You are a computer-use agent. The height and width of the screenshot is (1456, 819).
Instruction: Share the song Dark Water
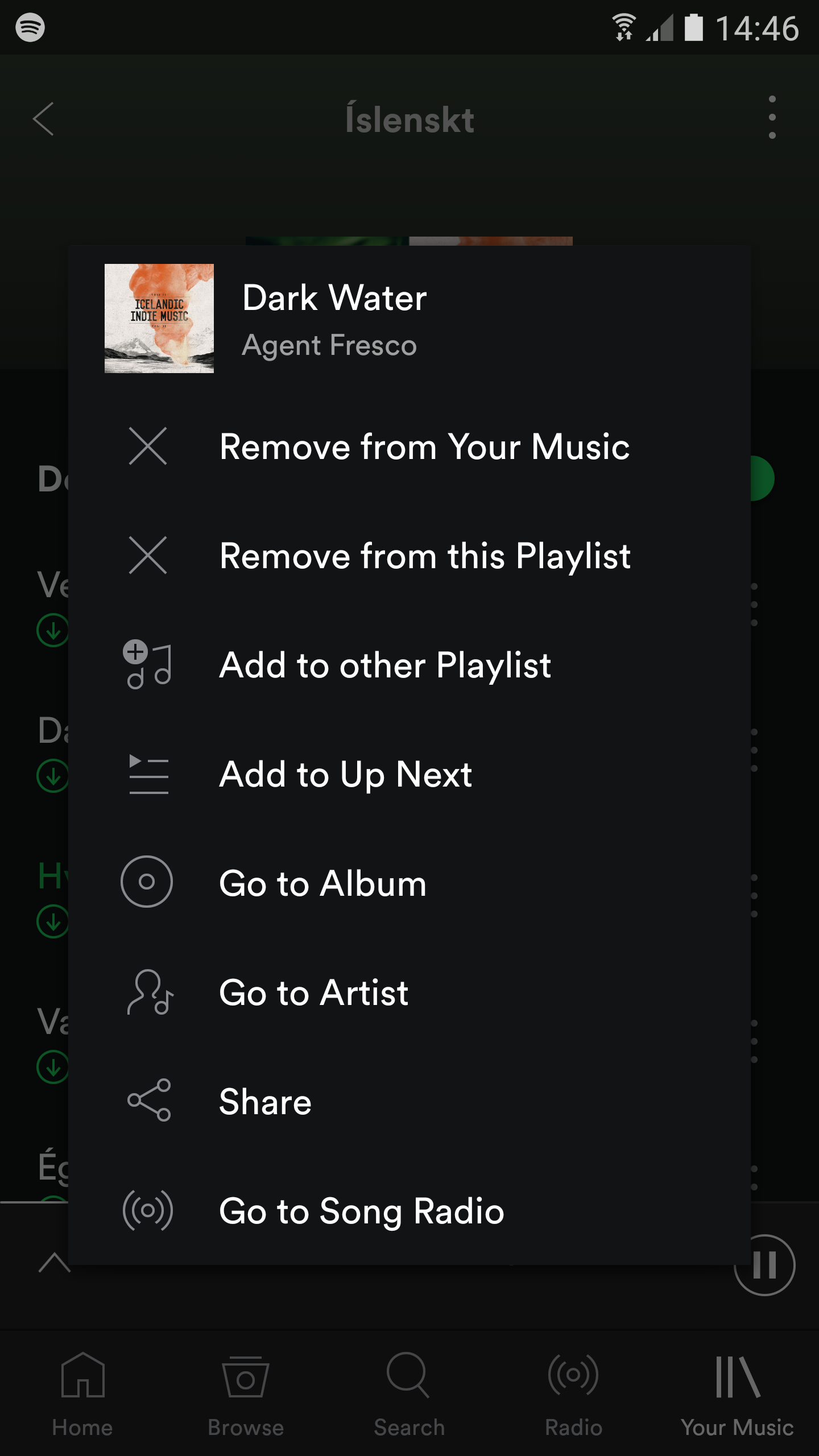(x=265, y=1102)
